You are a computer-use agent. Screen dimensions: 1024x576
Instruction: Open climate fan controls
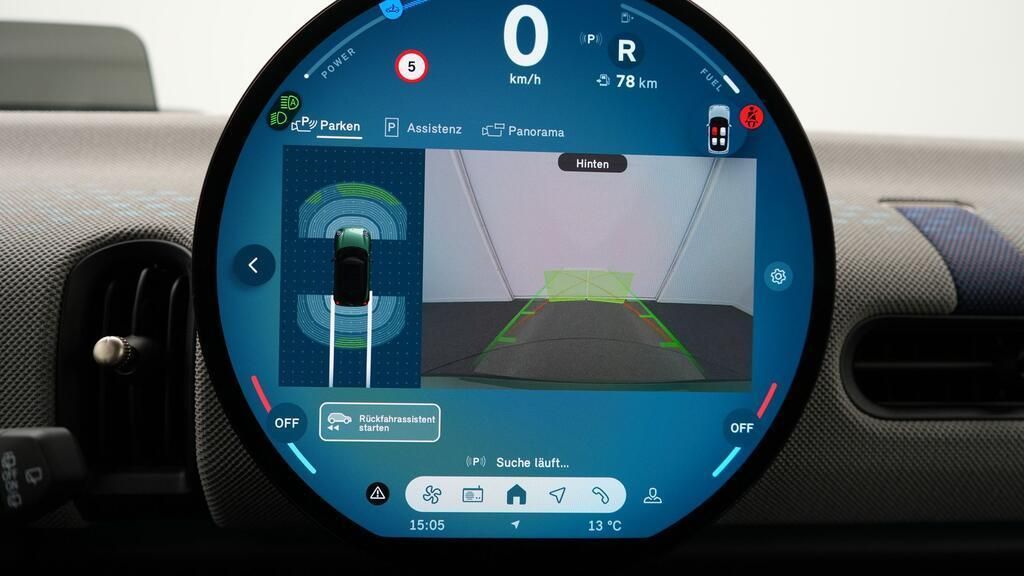pyautogui.click(x=432, y=494)
